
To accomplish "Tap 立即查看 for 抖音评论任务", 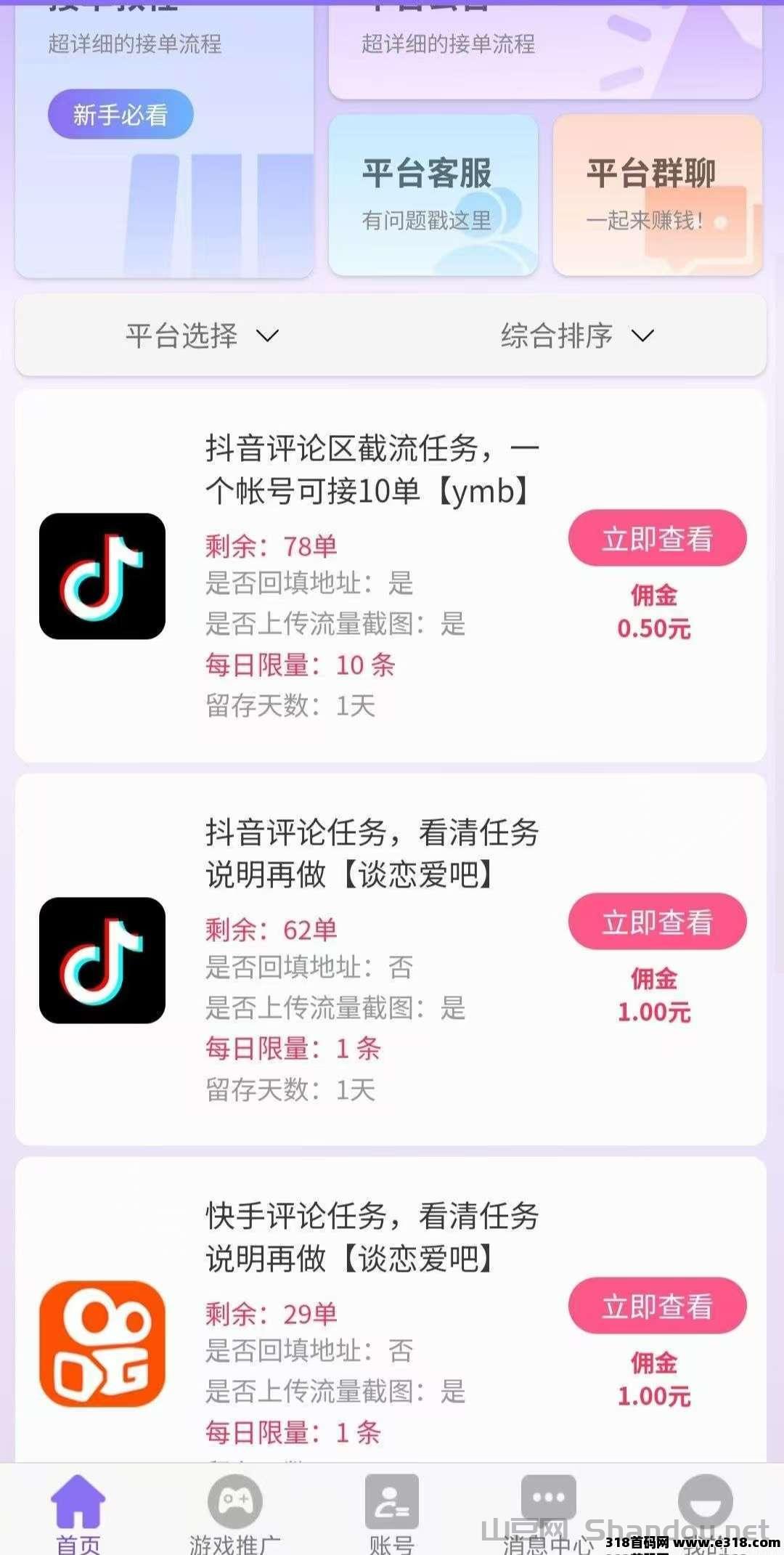I will pyautogui.click(x=657, y=922).
